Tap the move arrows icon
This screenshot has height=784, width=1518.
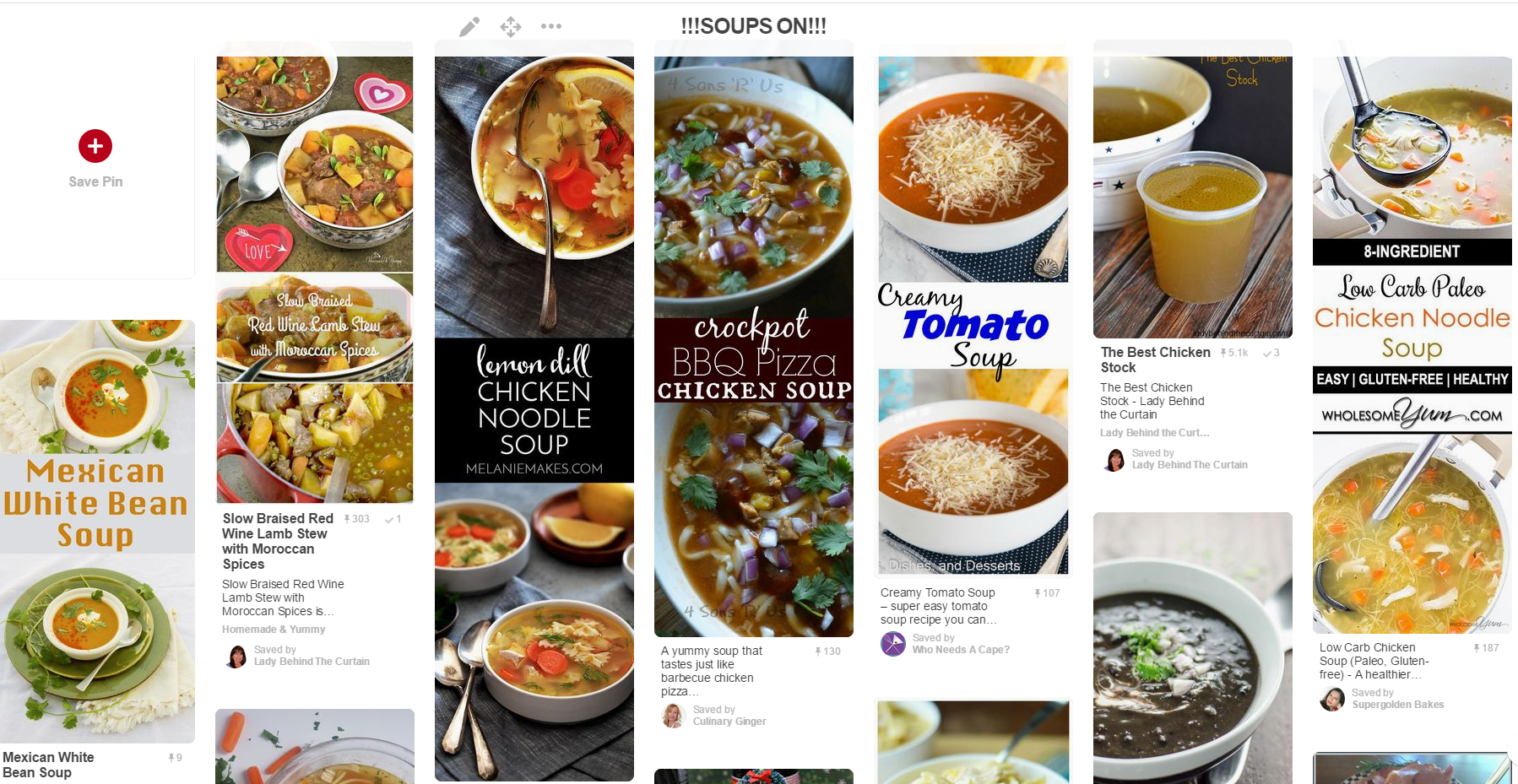(x=511, y=27)
